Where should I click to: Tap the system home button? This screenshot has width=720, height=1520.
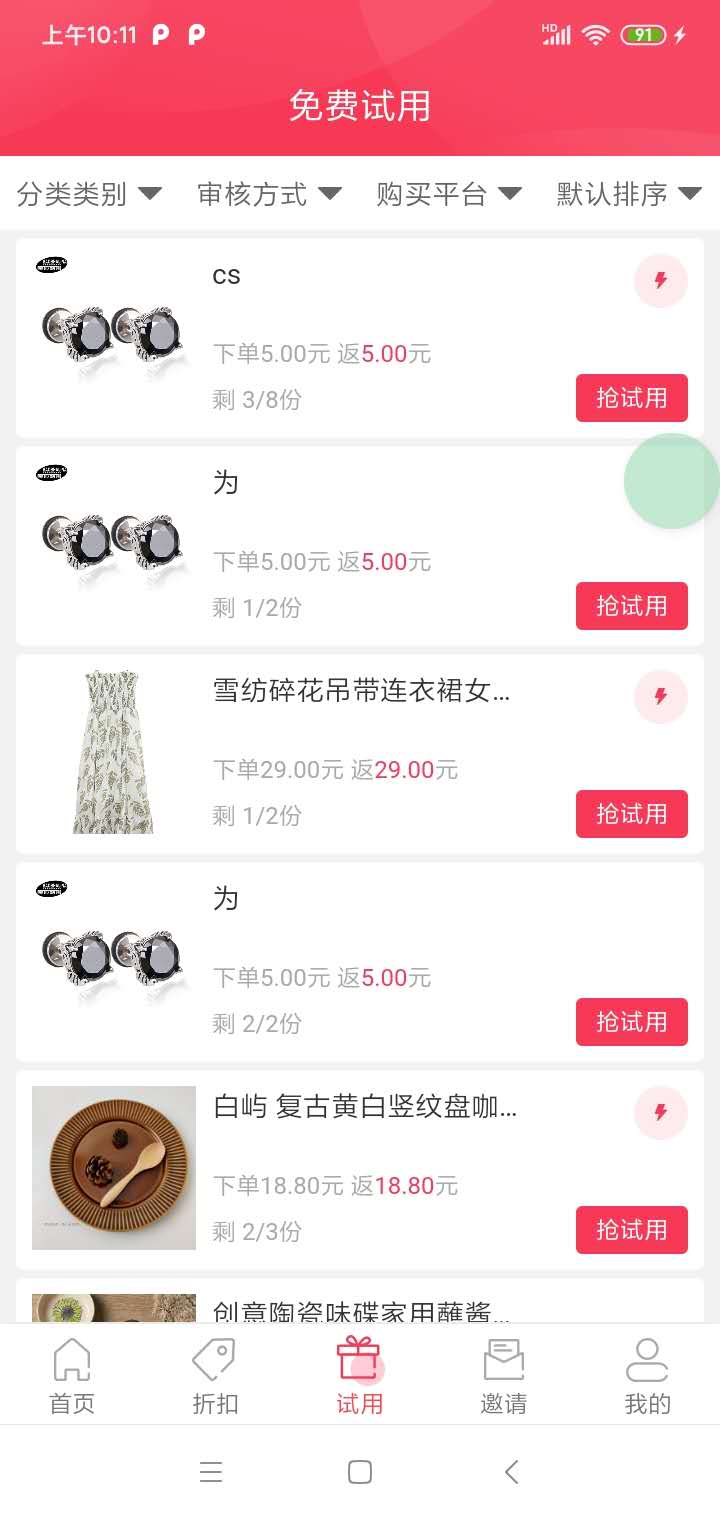pyautogui.click(x=360, y=1472)
